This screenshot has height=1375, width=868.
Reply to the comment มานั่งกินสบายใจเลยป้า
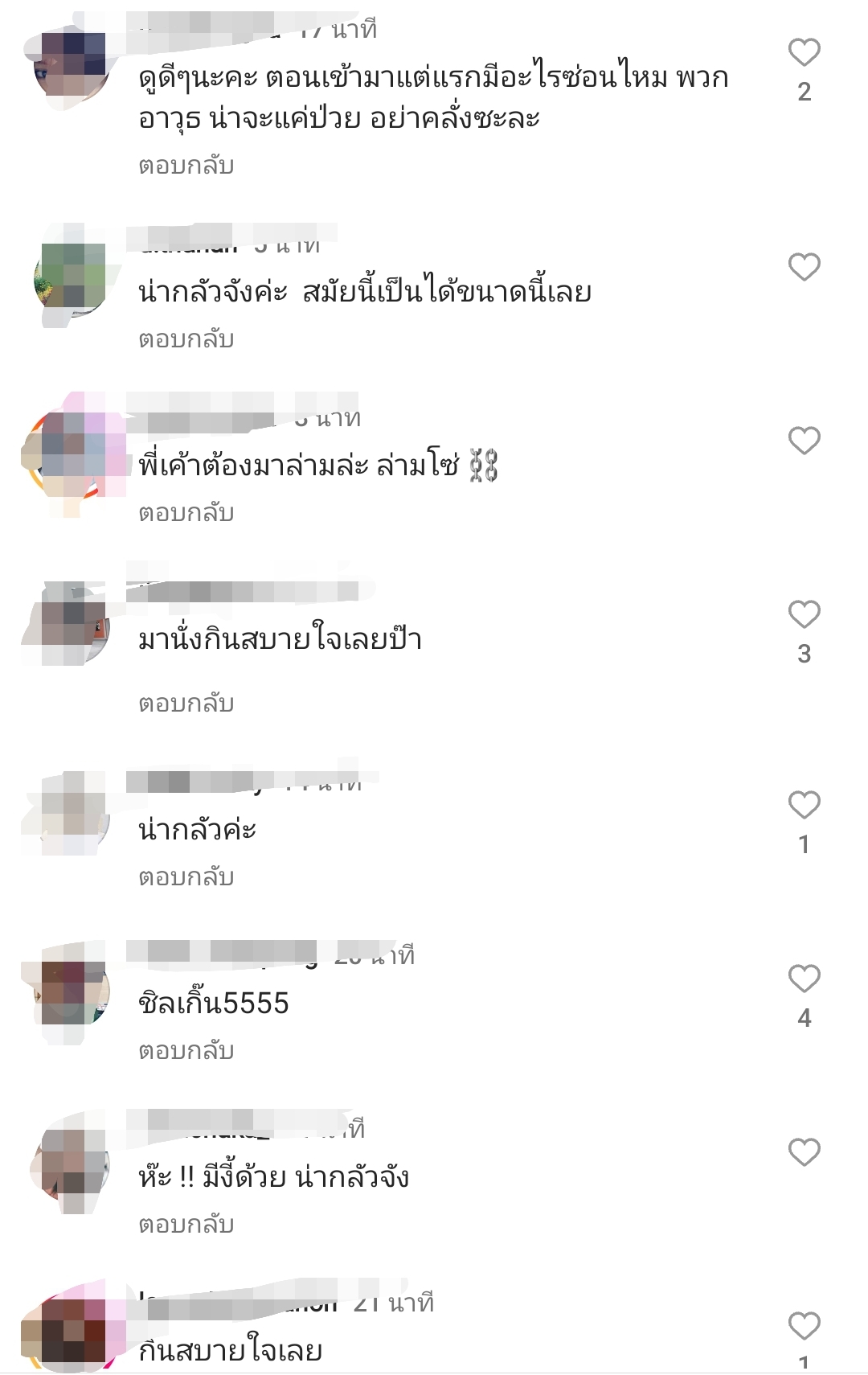click(186, 704)
